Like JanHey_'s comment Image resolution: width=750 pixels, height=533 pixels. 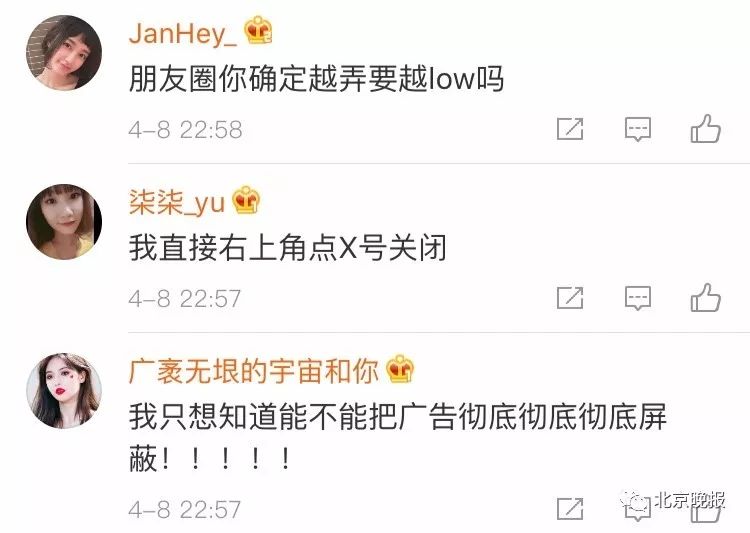coord(706,129)
